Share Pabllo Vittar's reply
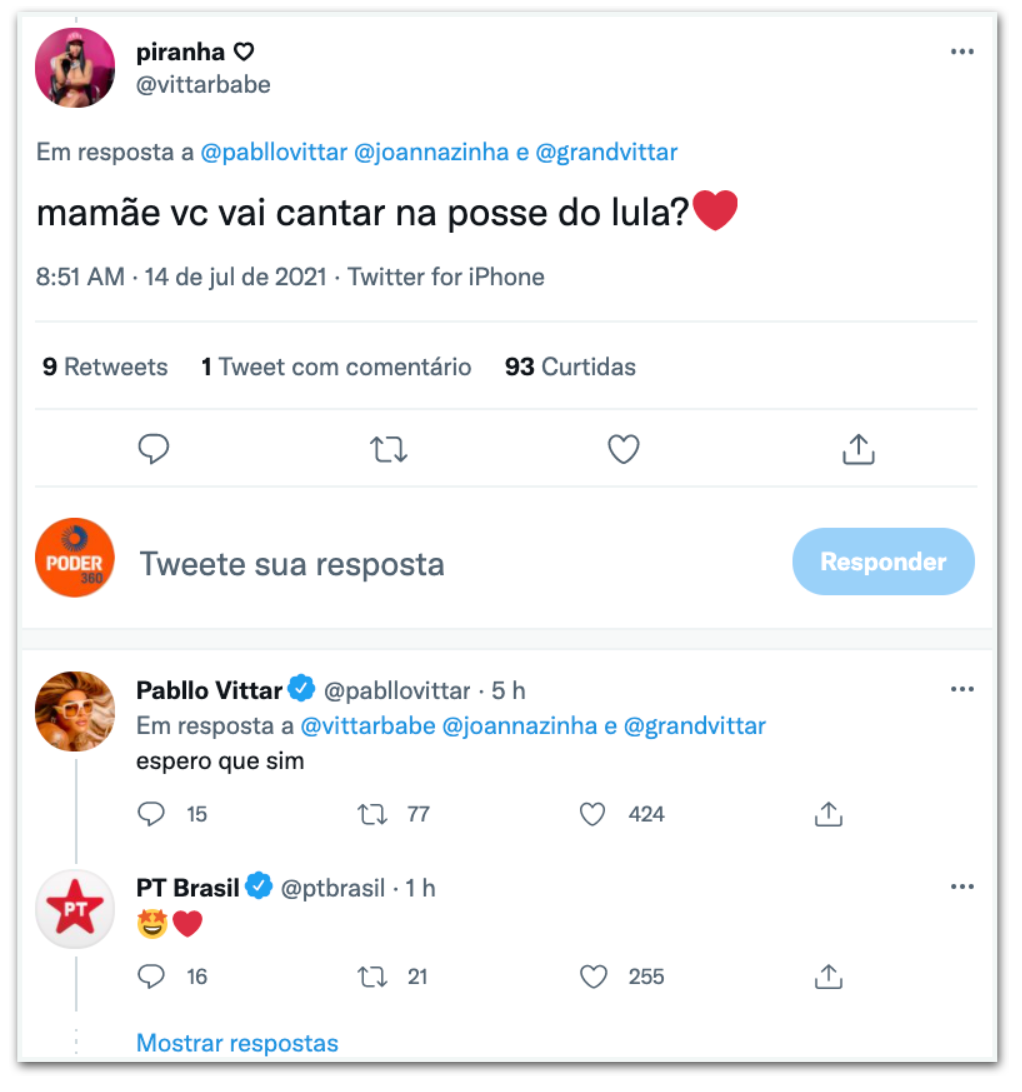Viewport: 1022px width, 1092px height. [x=827, y=814]
